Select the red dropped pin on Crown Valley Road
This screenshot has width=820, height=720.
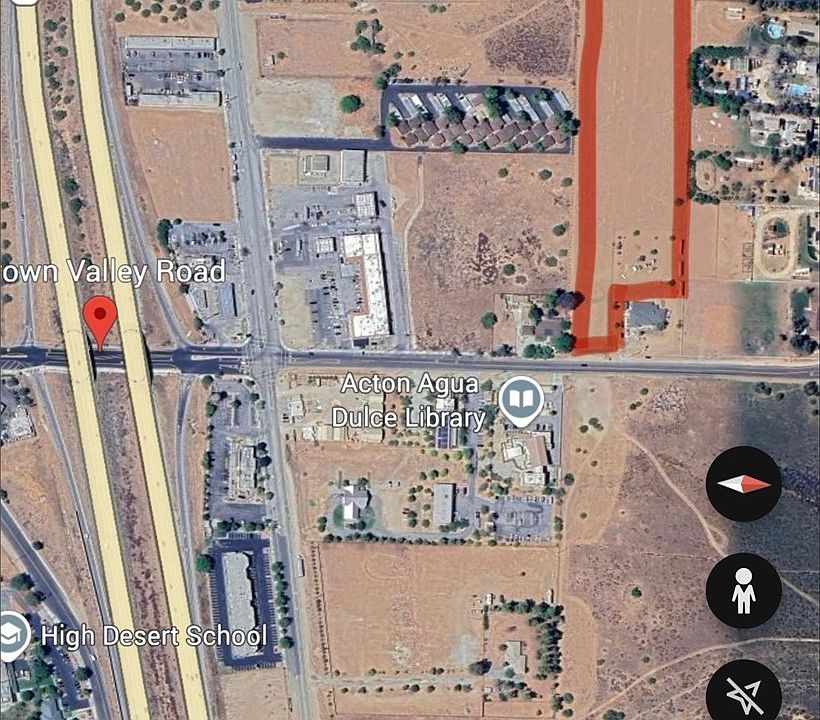click(x=99, y=319)
